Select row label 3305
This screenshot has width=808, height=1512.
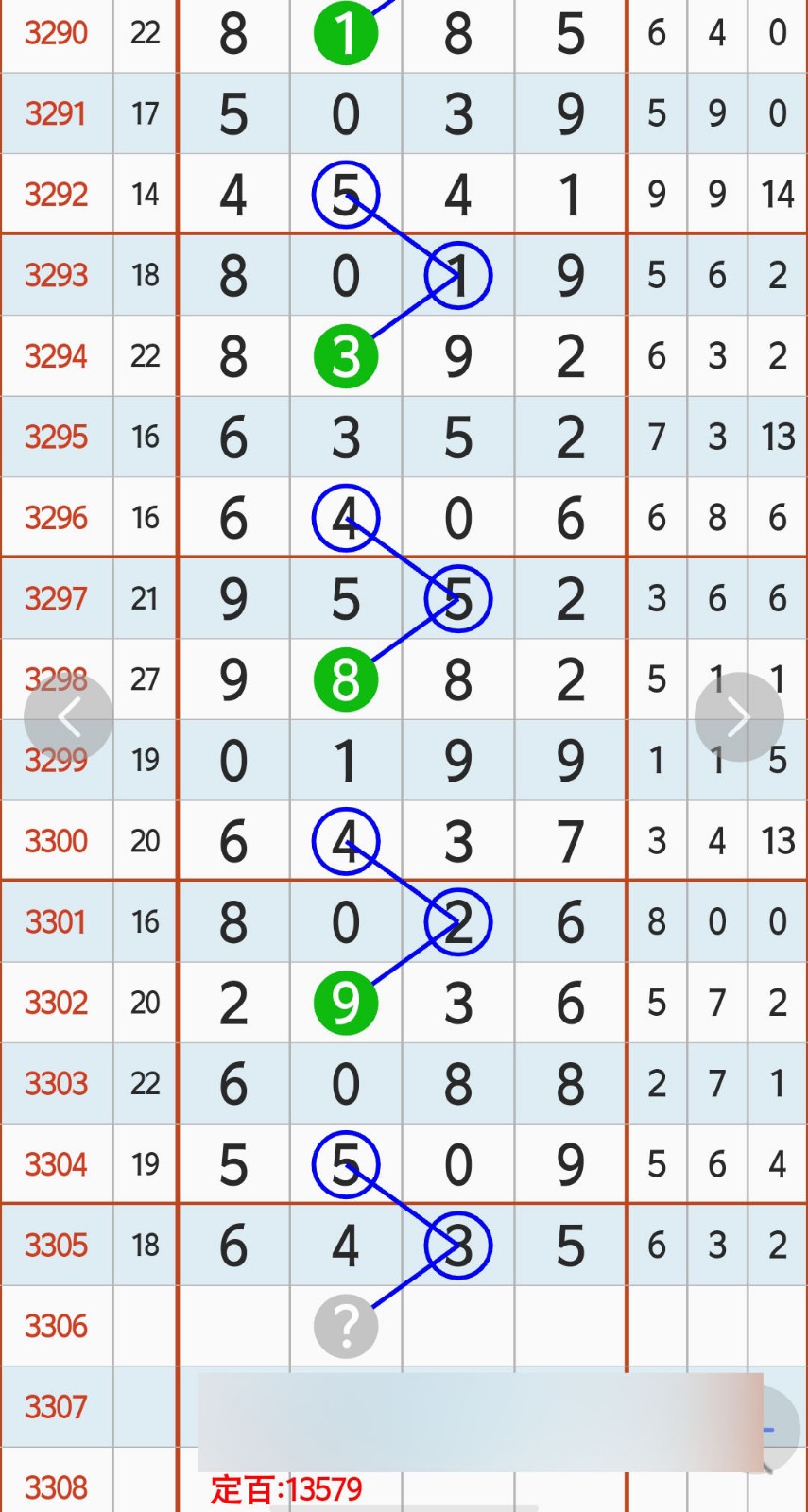(56, 1246)
